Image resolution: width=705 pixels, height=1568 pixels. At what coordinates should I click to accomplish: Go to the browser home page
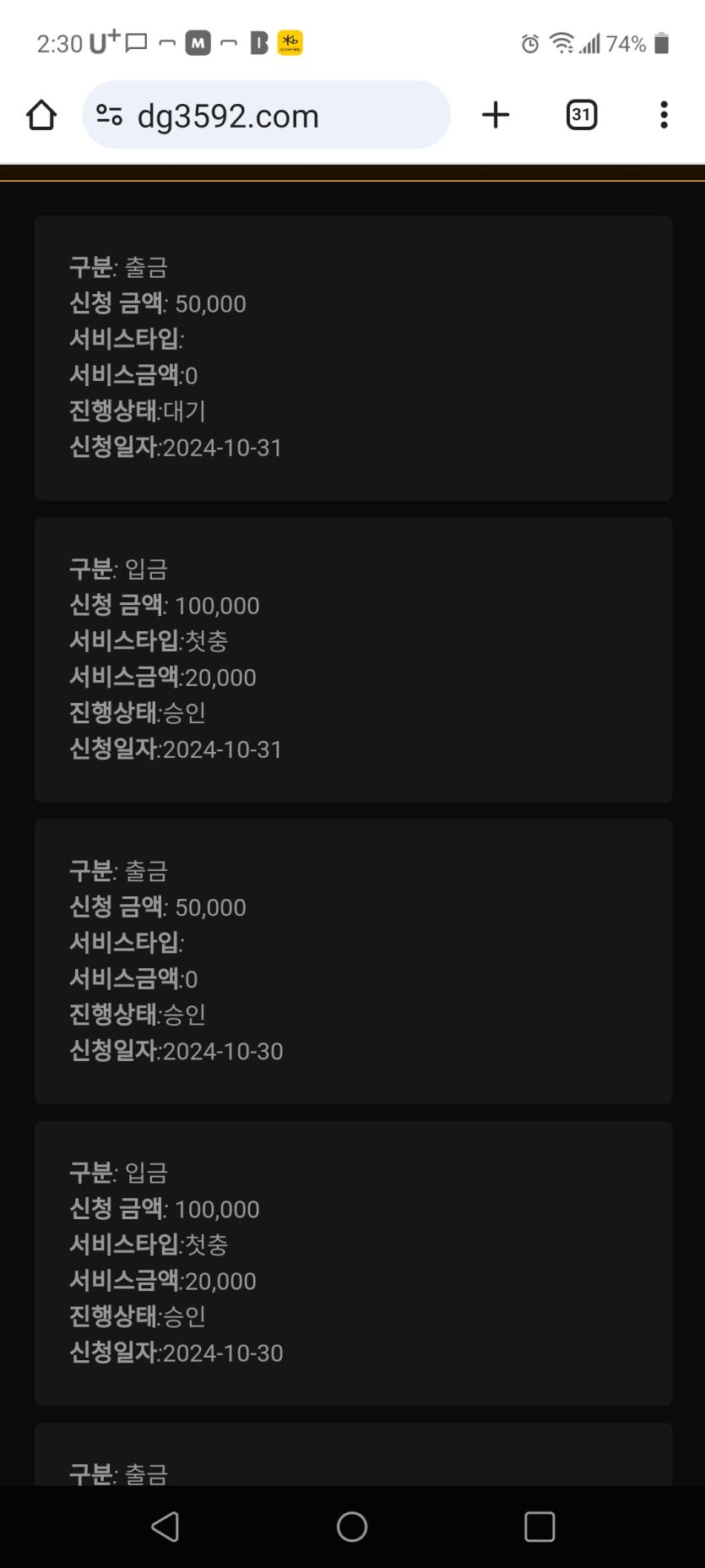click(x=41, y=115)
